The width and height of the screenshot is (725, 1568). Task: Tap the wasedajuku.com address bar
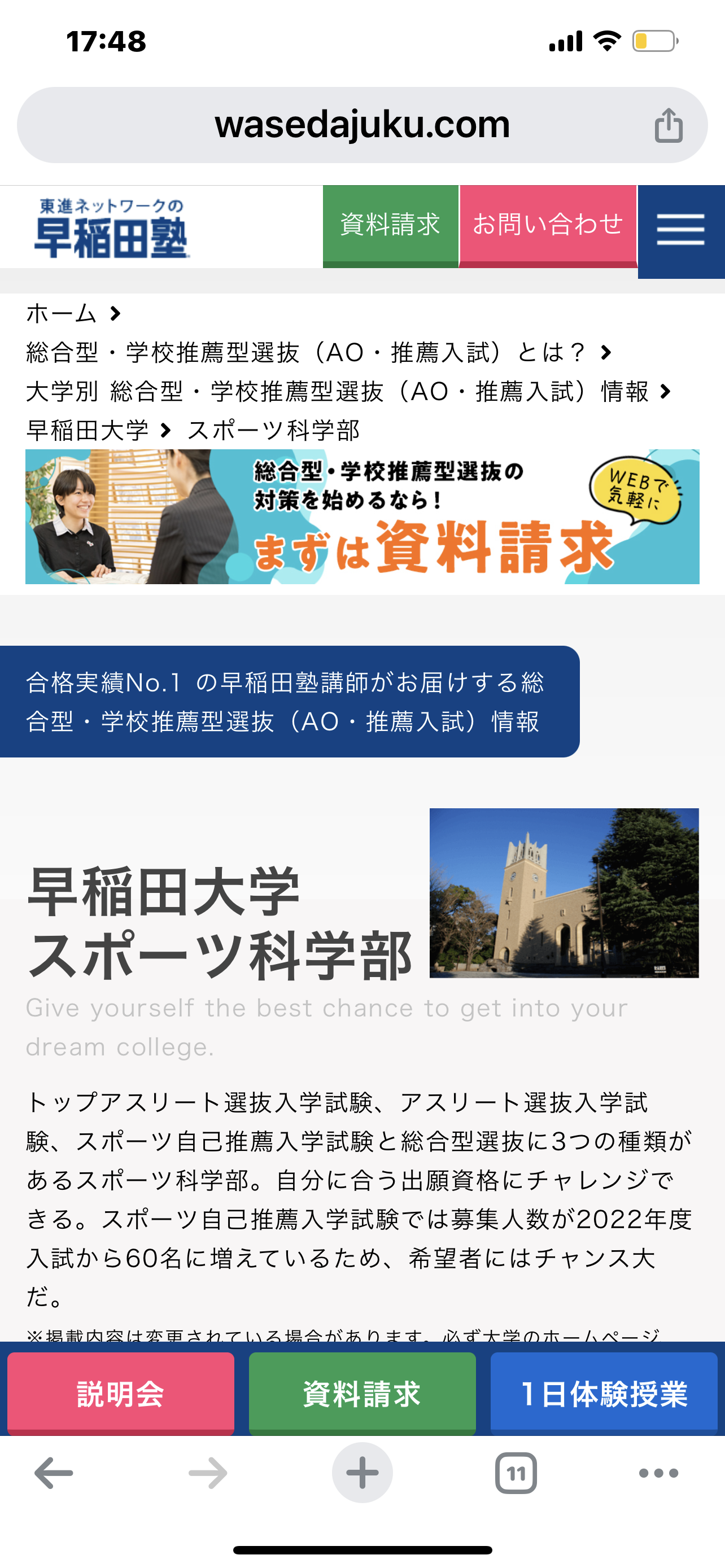coord(362,125)
